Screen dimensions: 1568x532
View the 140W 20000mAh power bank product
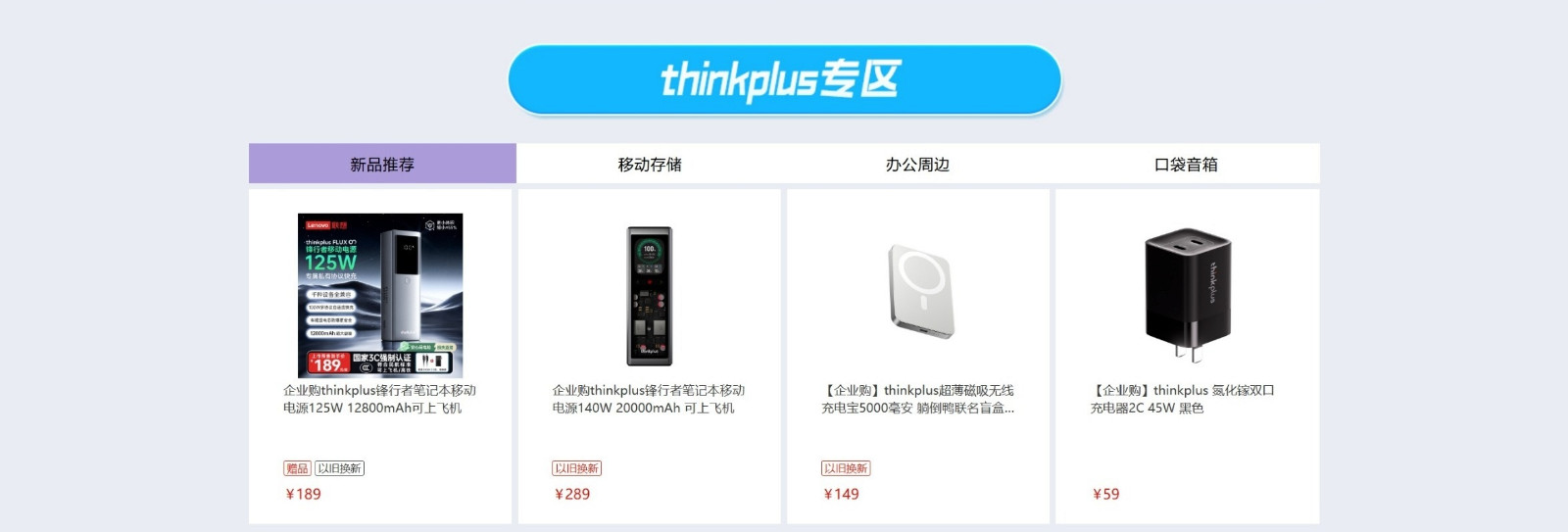[x=649, y=296]
